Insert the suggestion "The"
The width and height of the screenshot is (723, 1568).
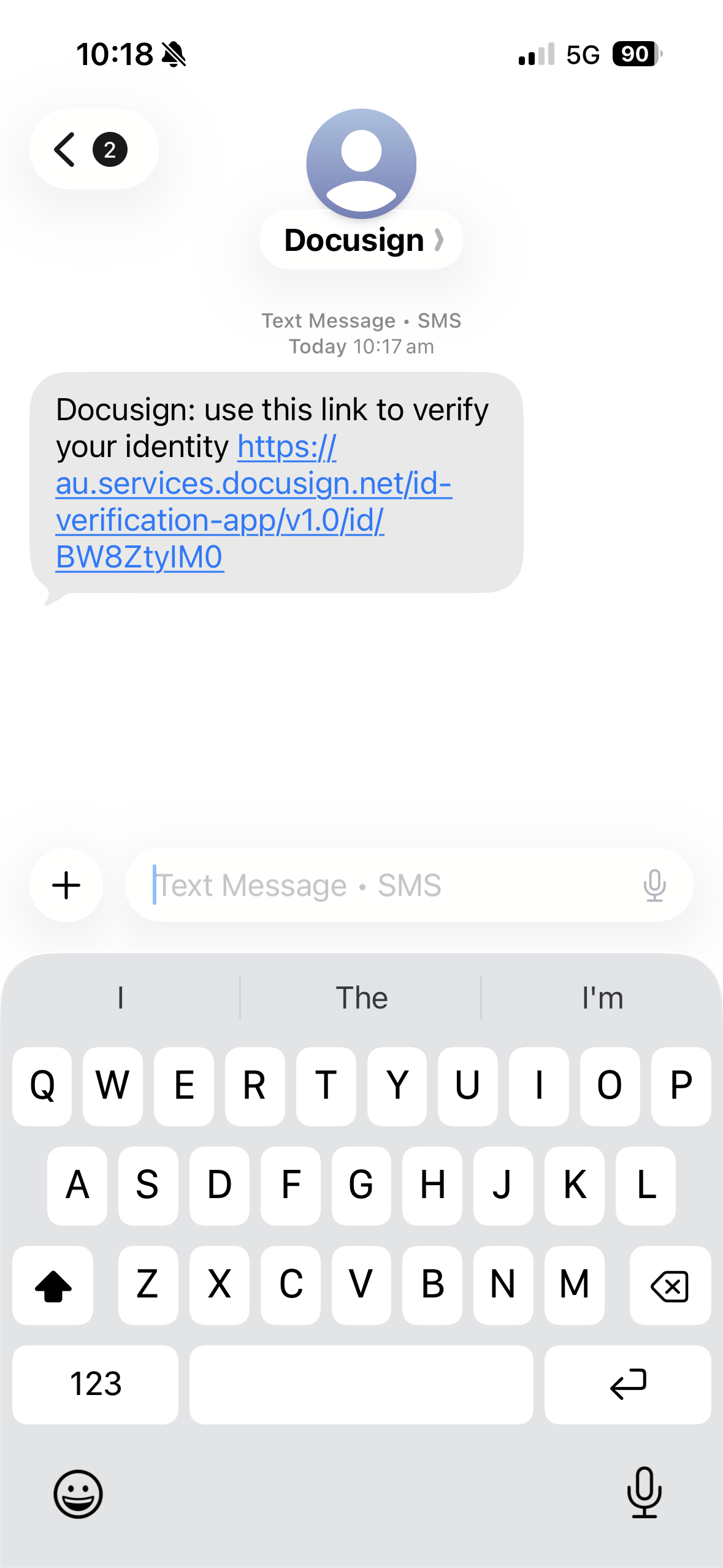point(361,997)
